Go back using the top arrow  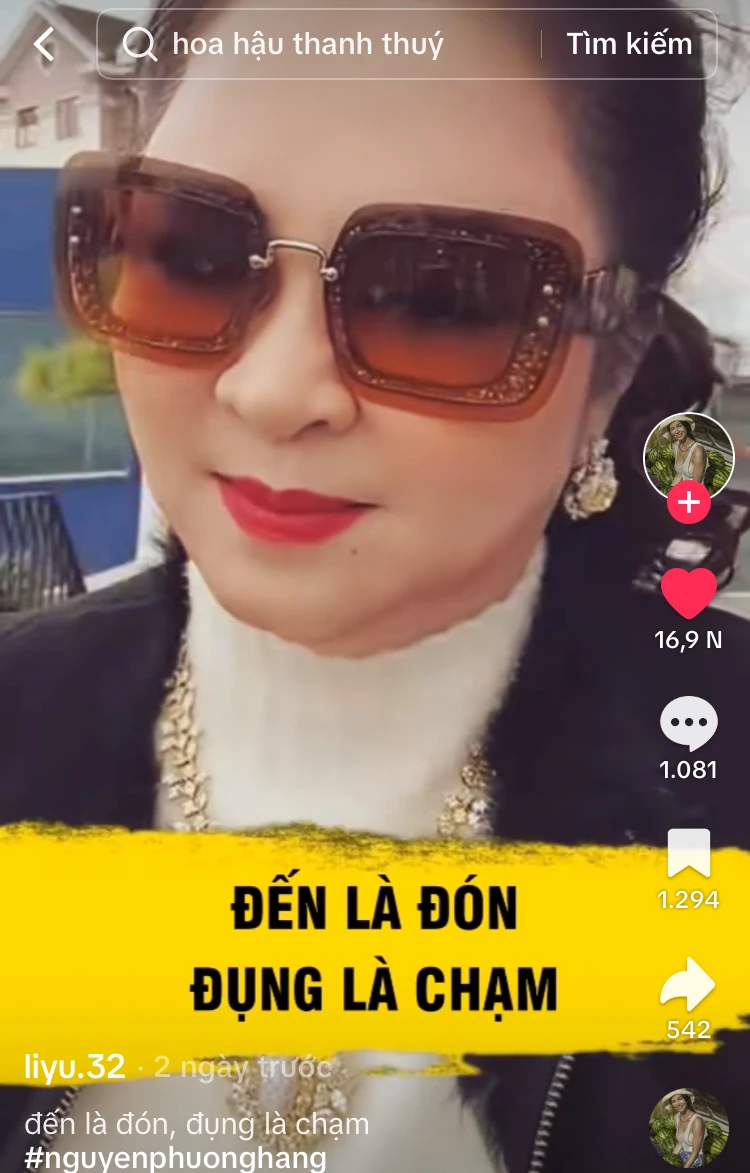[44, 44]
